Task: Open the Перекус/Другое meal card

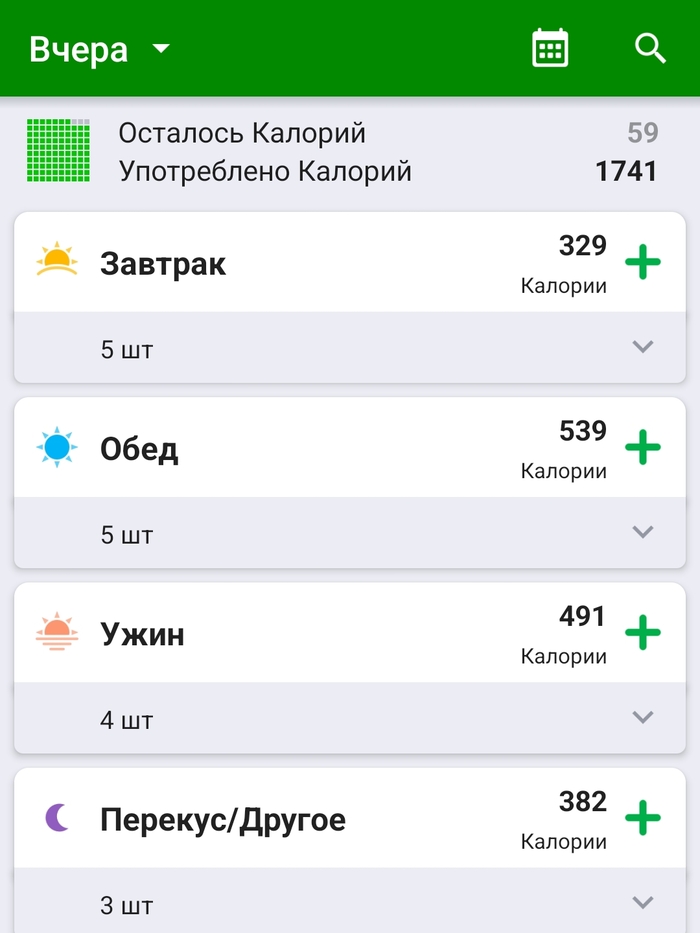Action: 222,820
